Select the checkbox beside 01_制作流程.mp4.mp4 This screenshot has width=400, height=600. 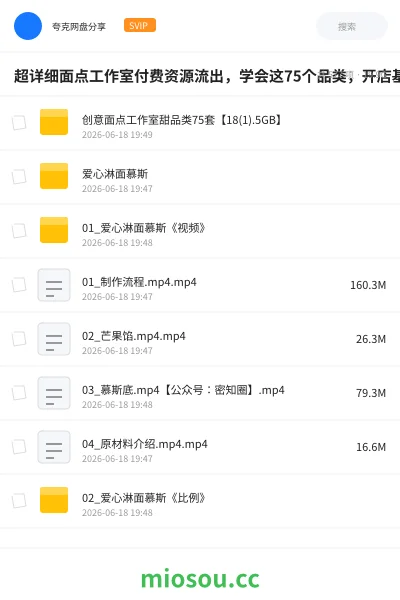tap(19, 284)
